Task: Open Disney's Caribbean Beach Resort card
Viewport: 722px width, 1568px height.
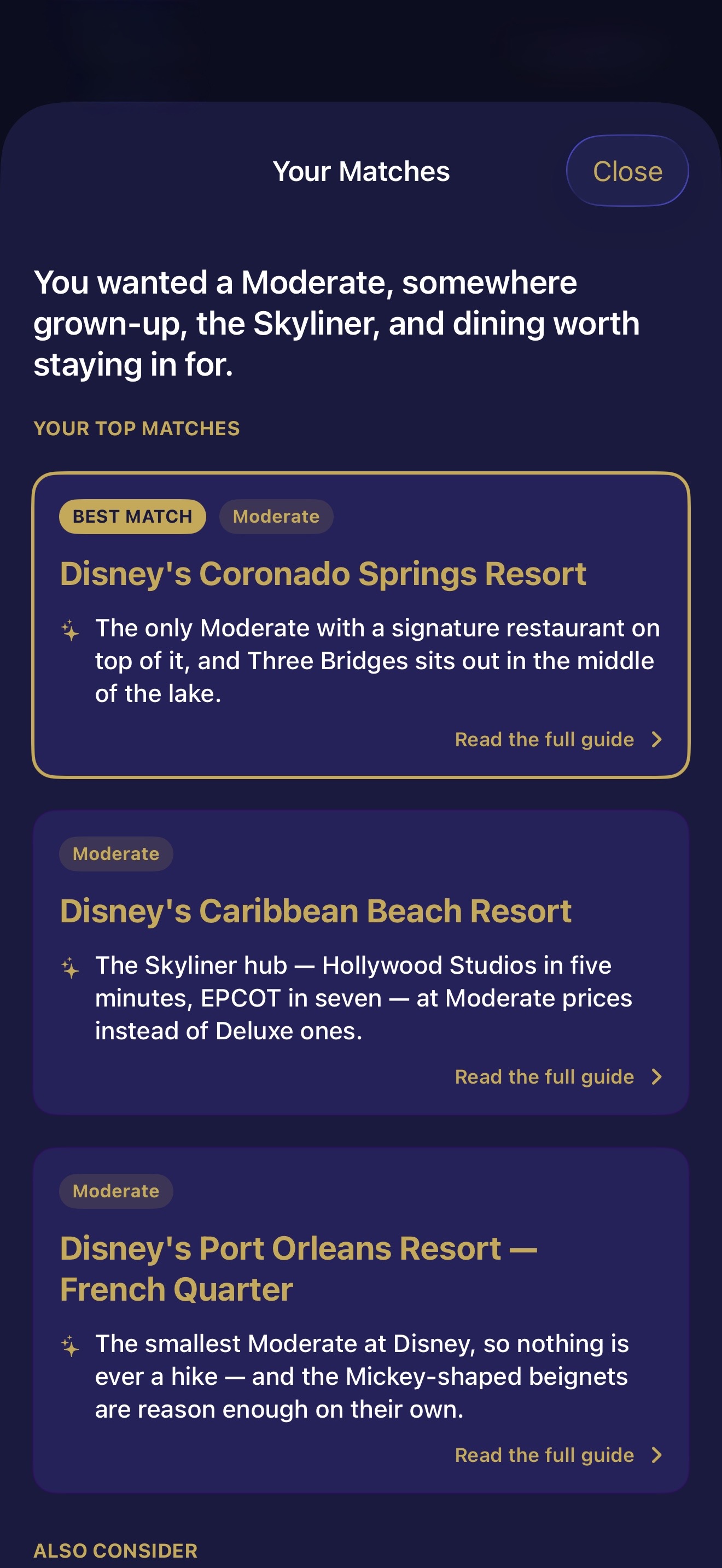Action: (361, 962)
